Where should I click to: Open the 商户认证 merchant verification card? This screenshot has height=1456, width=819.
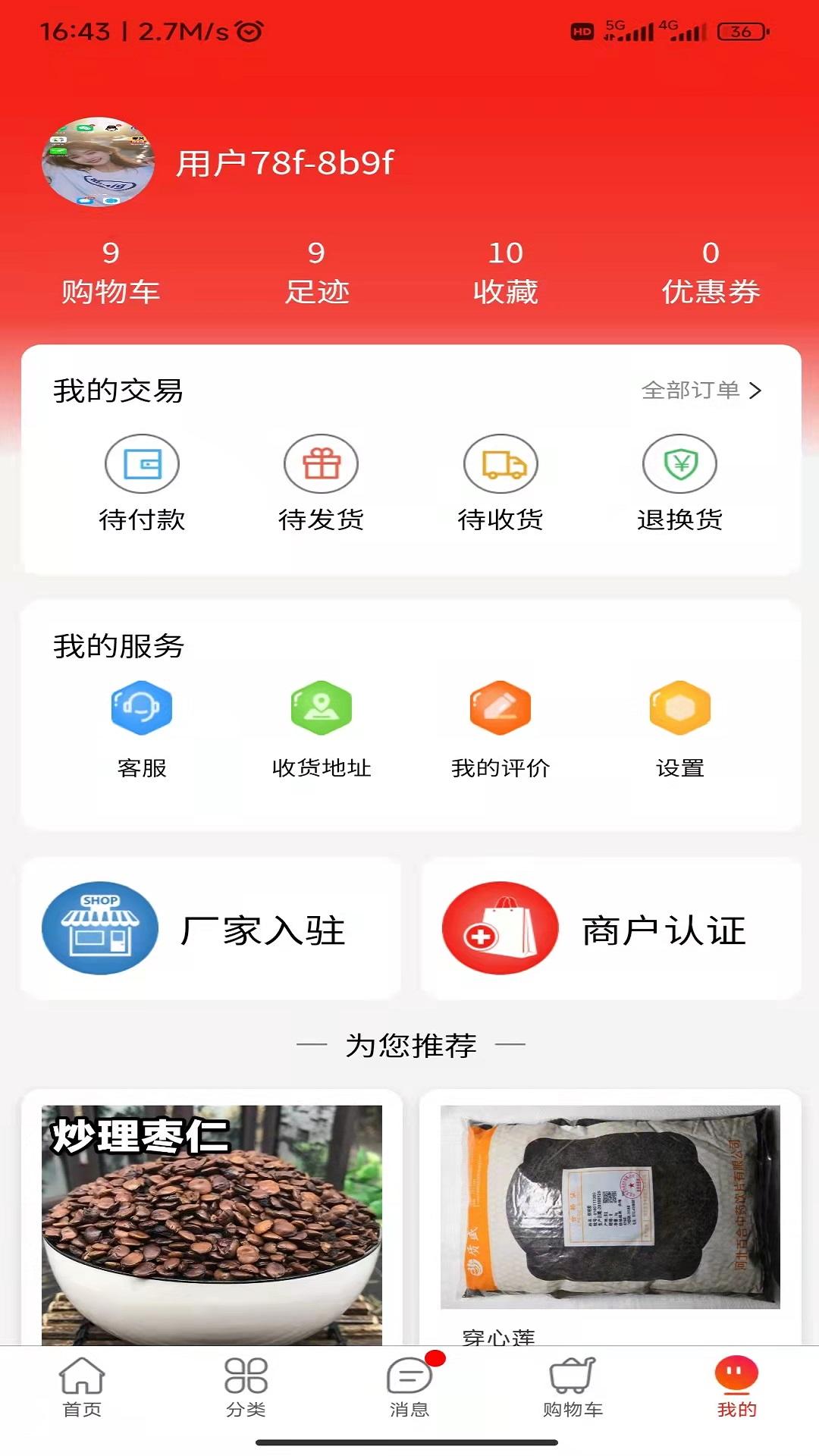click(x=610, y=929)
